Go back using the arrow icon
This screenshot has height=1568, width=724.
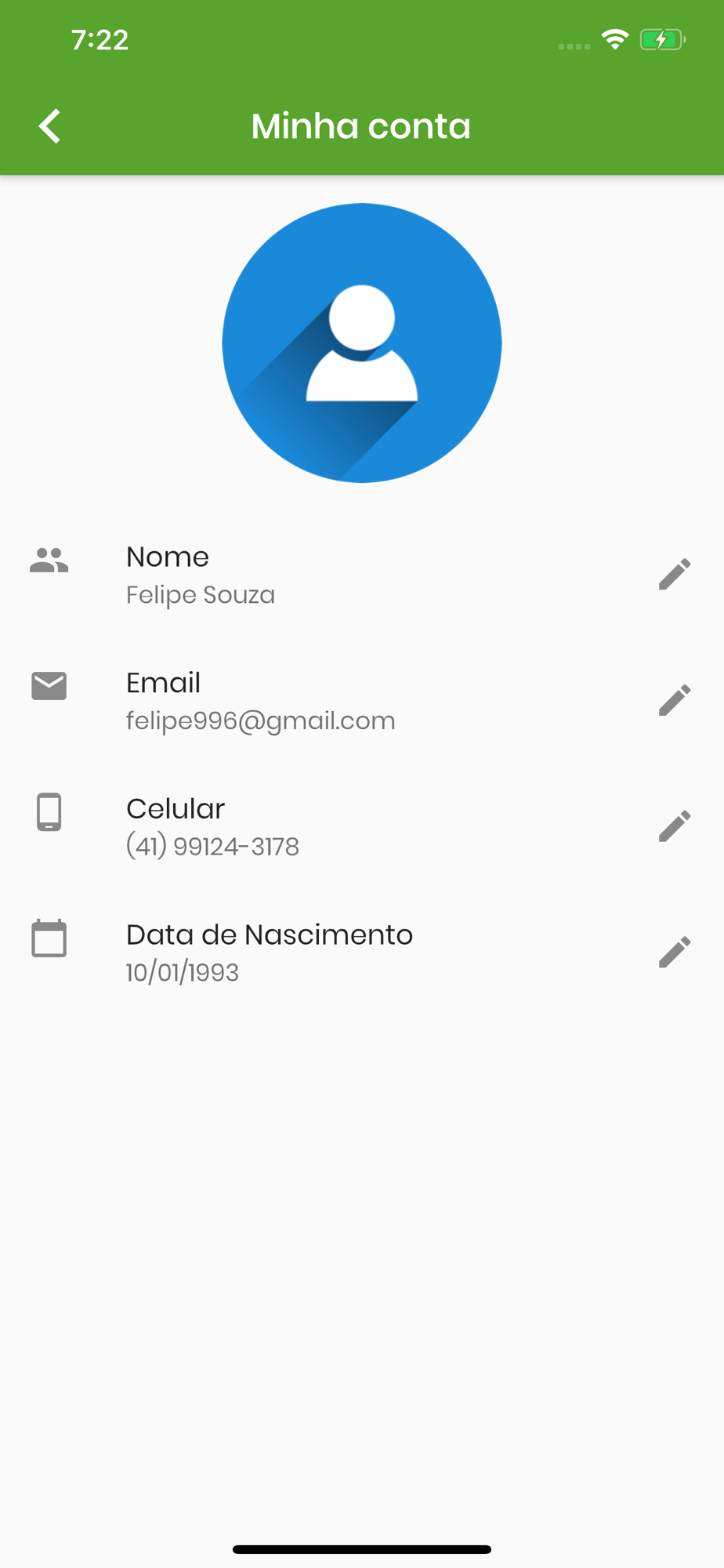pos(49,126)
